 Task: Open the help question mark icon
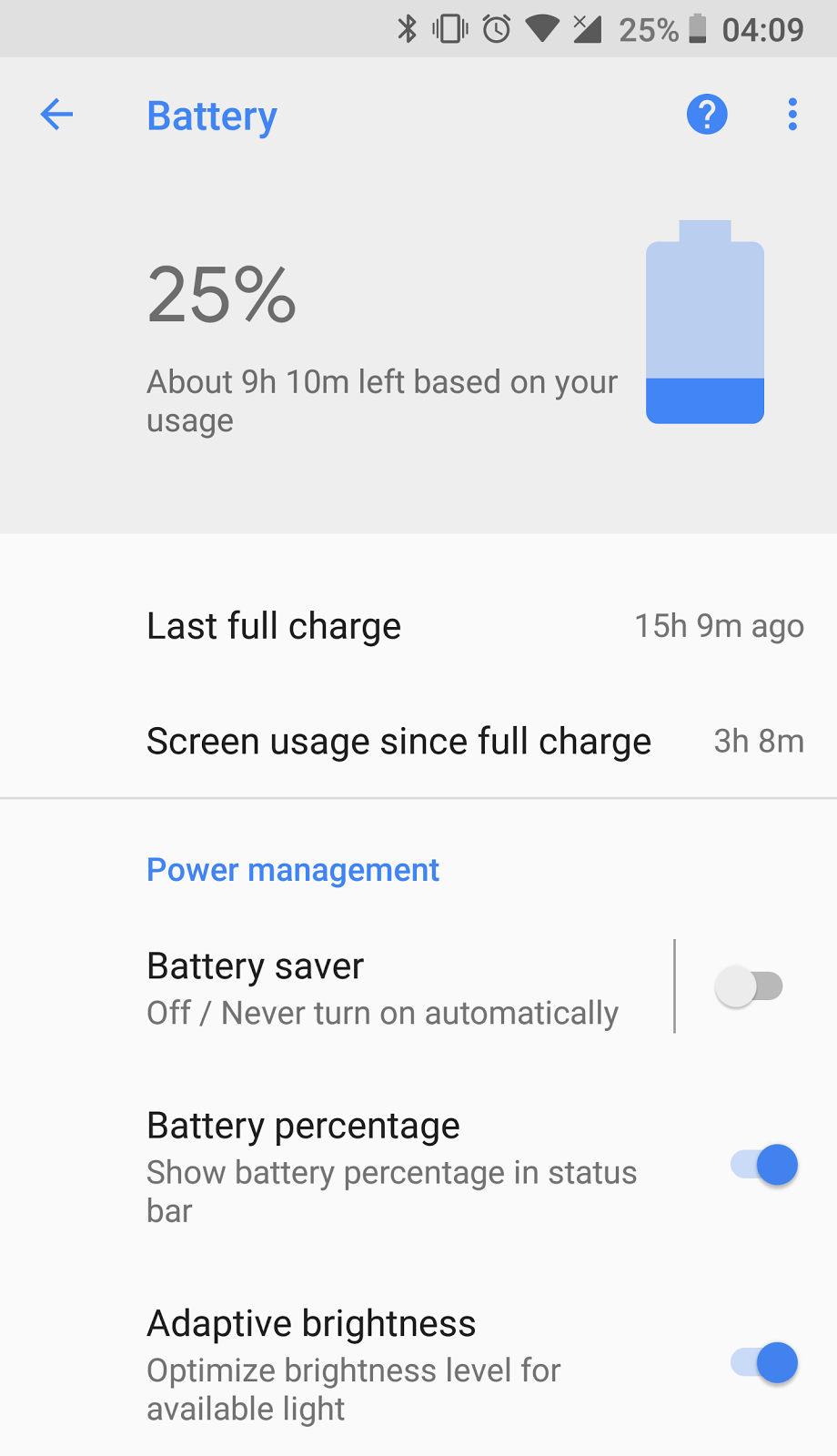tap(707, 115)
